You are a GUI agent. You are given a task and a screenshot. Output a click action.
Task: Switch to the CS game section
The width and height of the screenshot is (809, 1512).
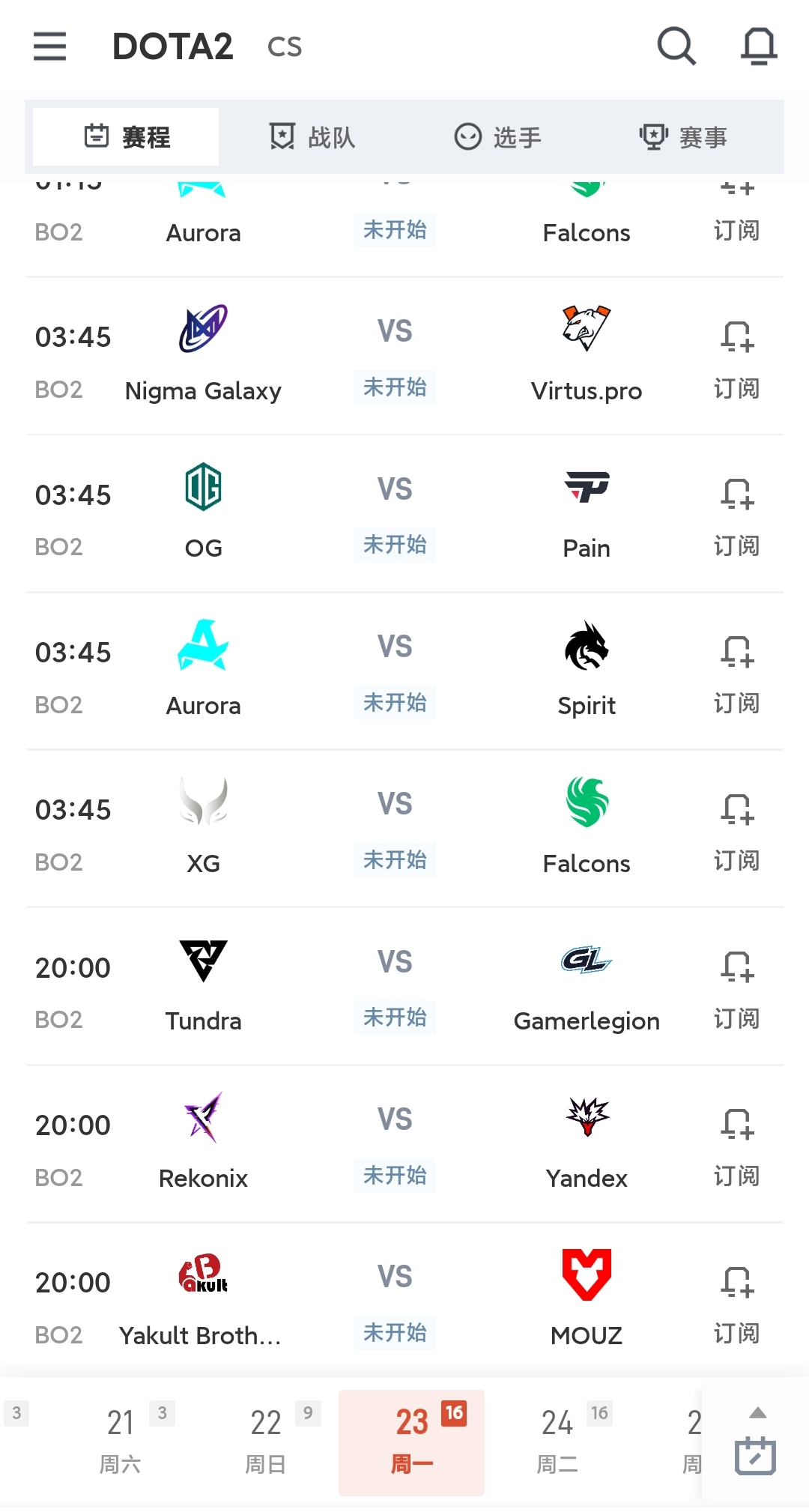click(285, 47)
